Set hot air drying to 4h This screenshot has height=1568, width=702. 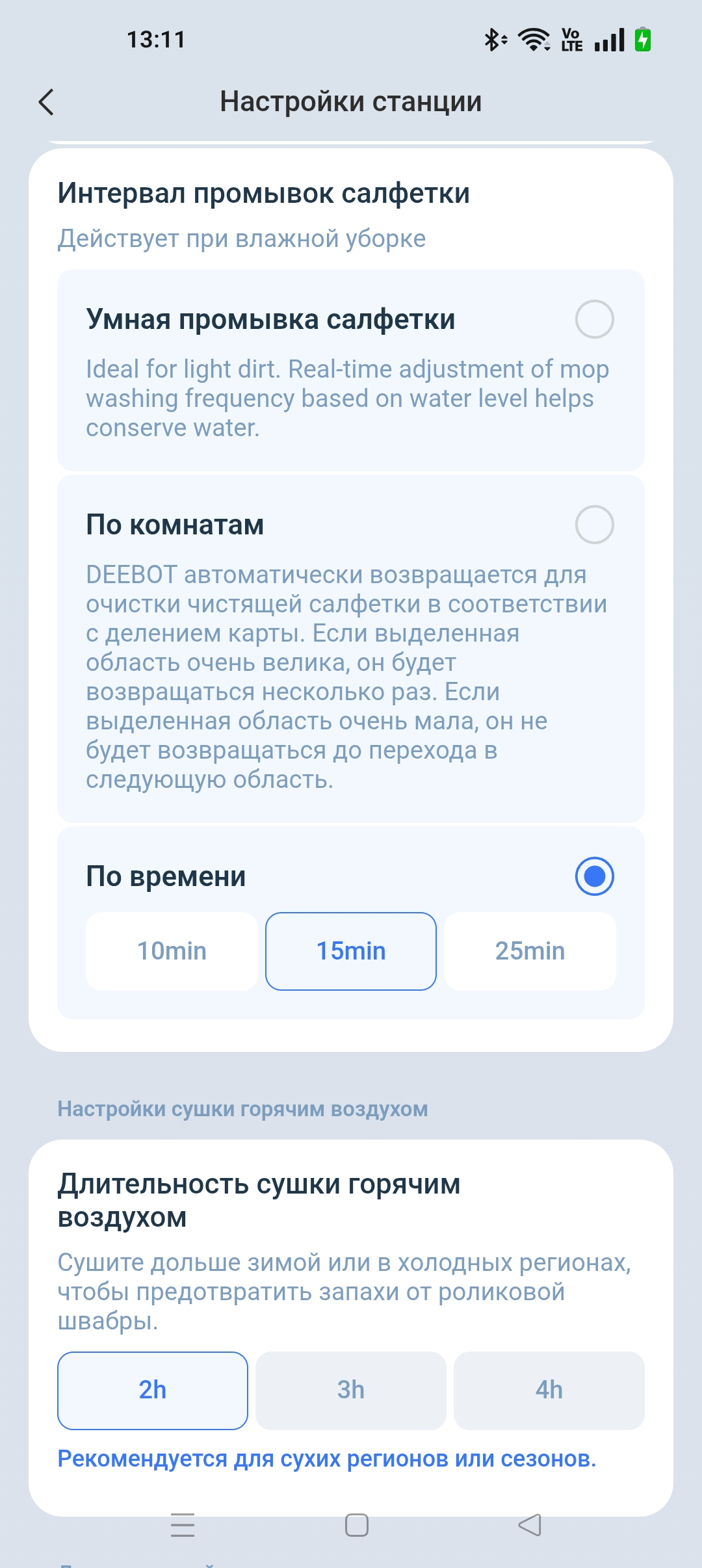(x=549, y=1391)
